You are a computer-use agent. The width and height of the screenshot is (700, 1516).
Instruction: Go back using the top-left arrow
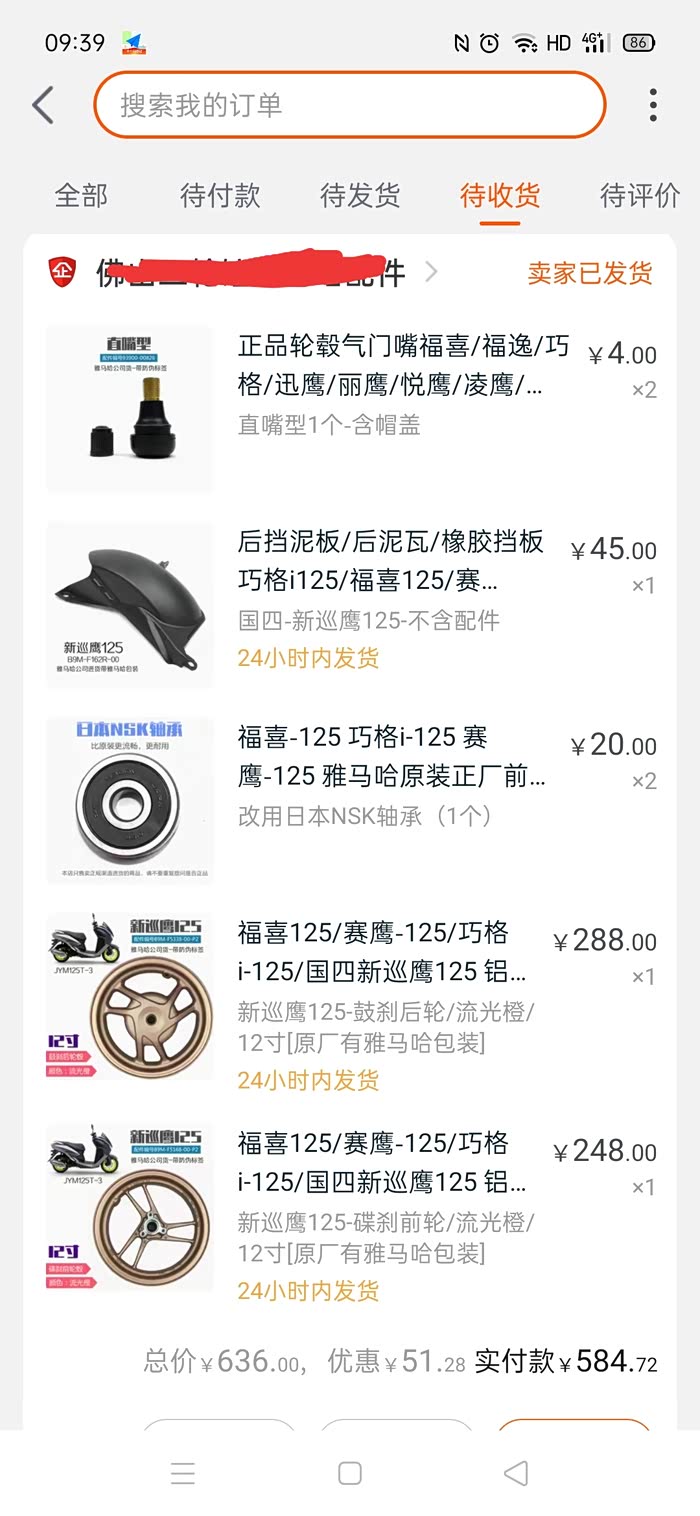[x=43, y=105]
